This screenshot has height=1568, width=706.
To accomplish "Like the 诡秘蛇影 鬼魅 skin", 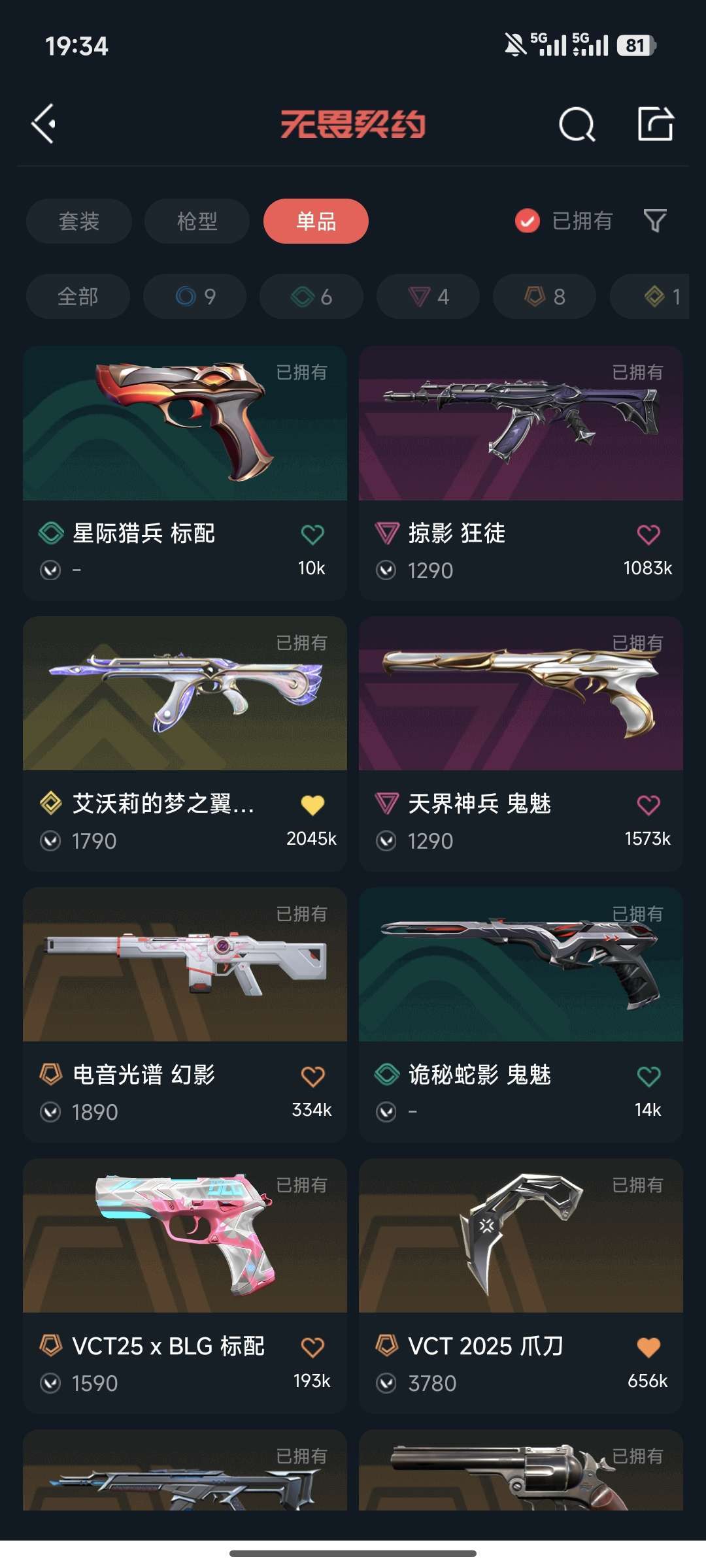I will [x=648, y=1076].
